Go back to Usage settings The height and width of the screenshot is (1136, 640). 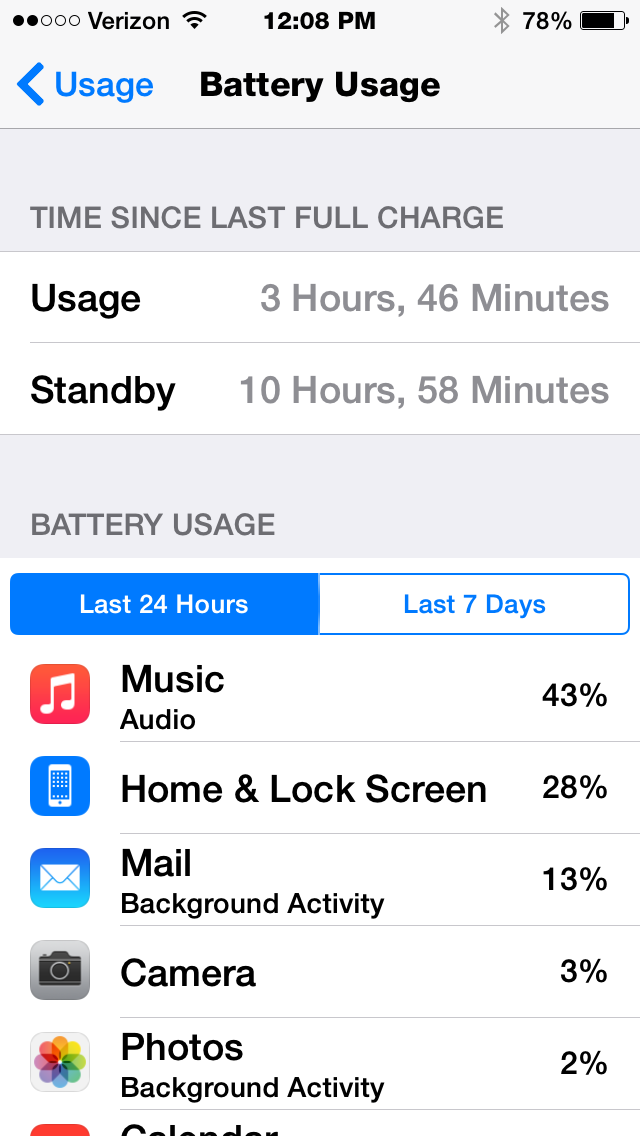(x=86, y=85)
